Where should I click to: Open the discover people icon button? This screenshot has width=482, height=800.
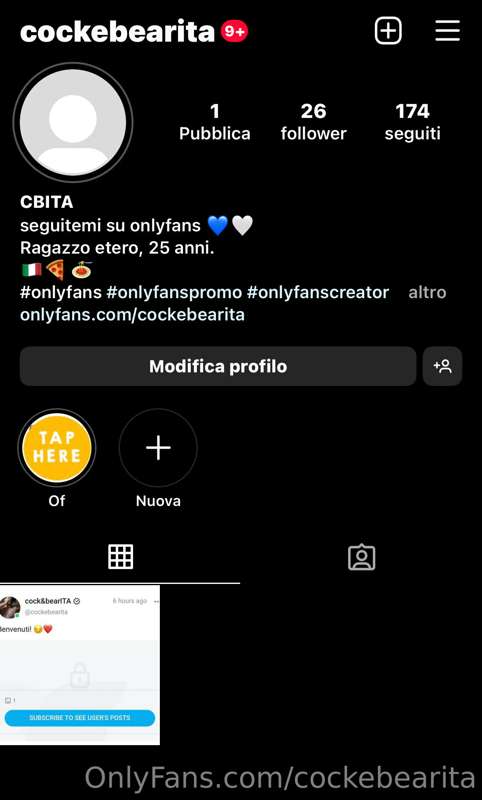click(442, 366)
